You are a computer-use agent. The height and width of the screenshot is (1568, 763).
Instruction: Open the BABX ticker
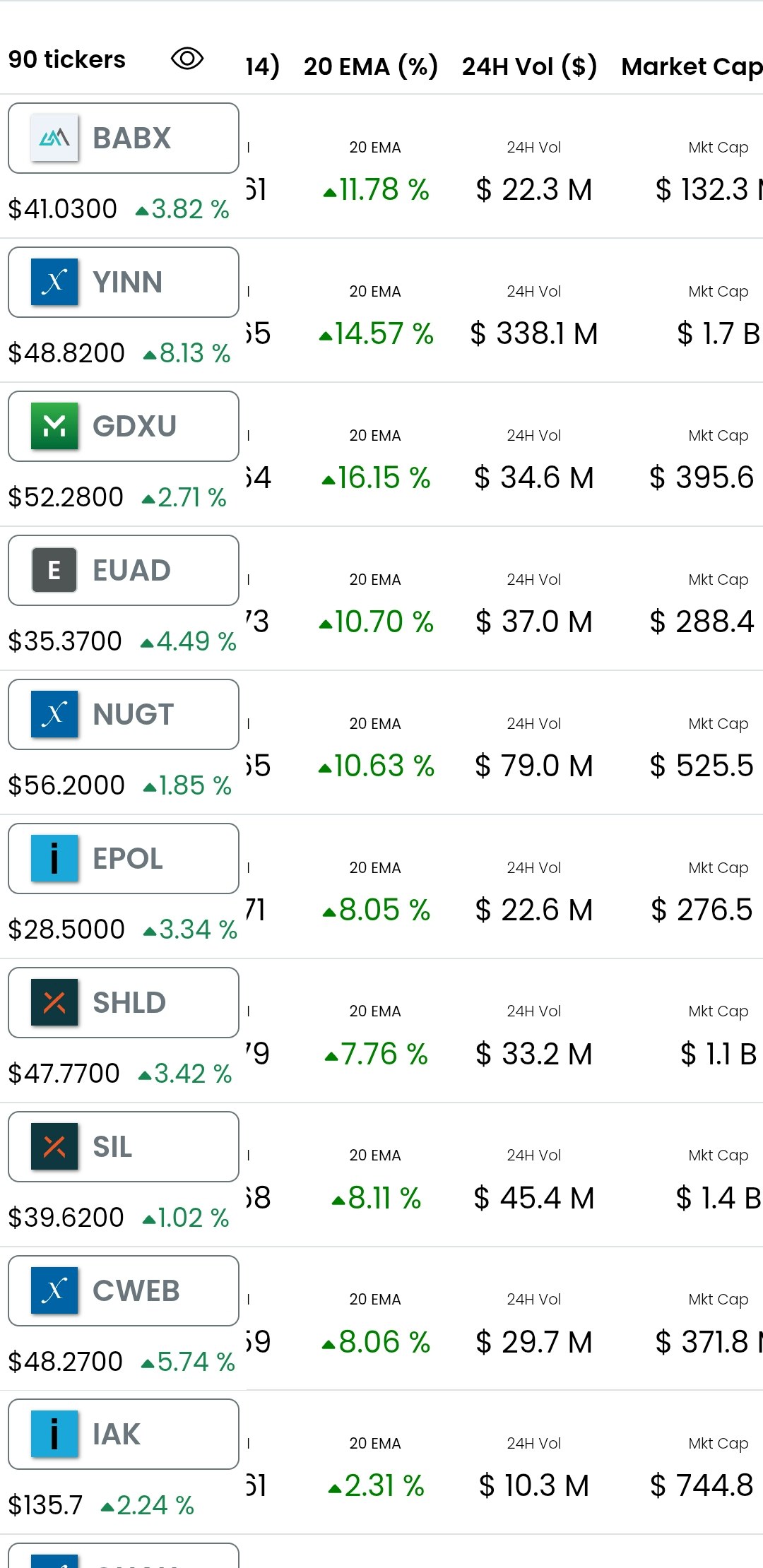tap(124, 138)
